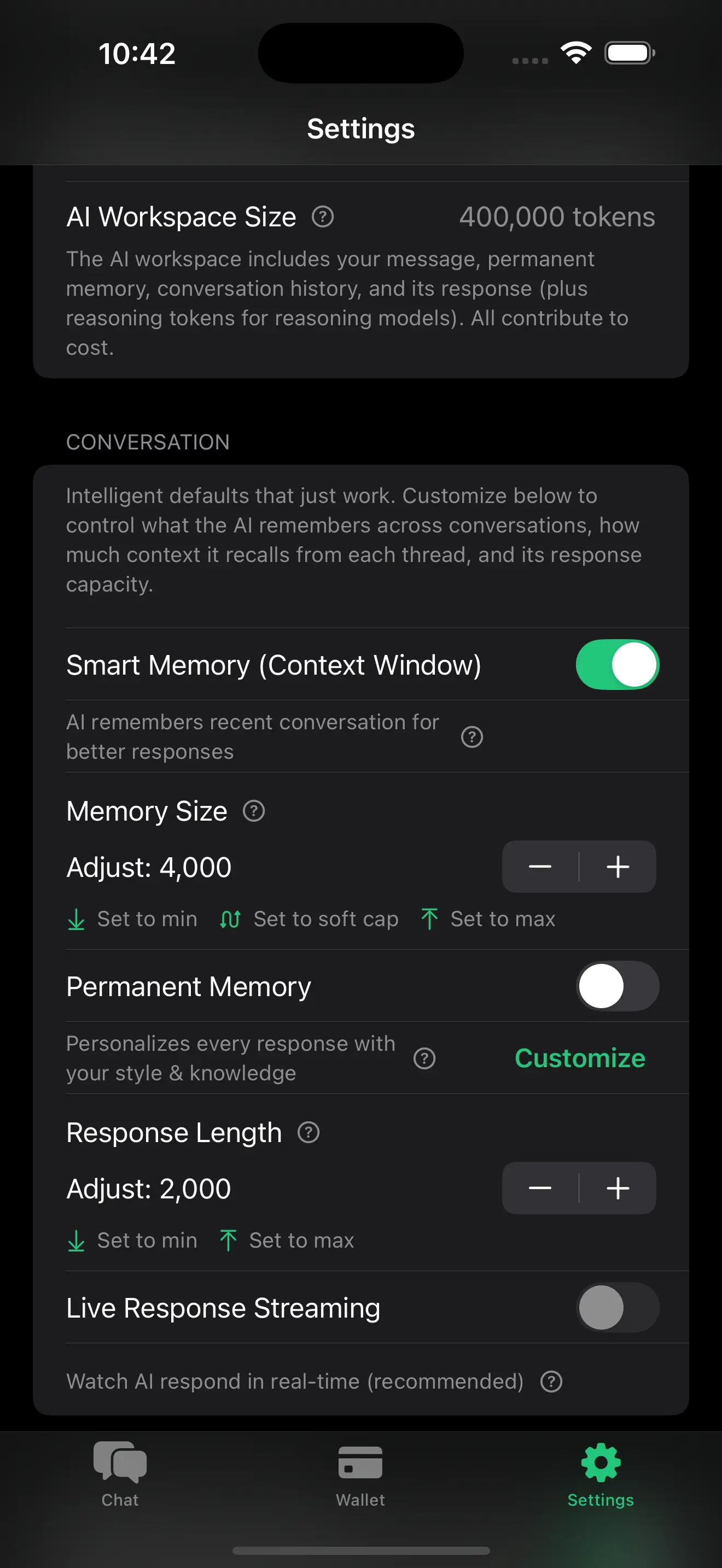Open the Memory Size help icon

254,811
